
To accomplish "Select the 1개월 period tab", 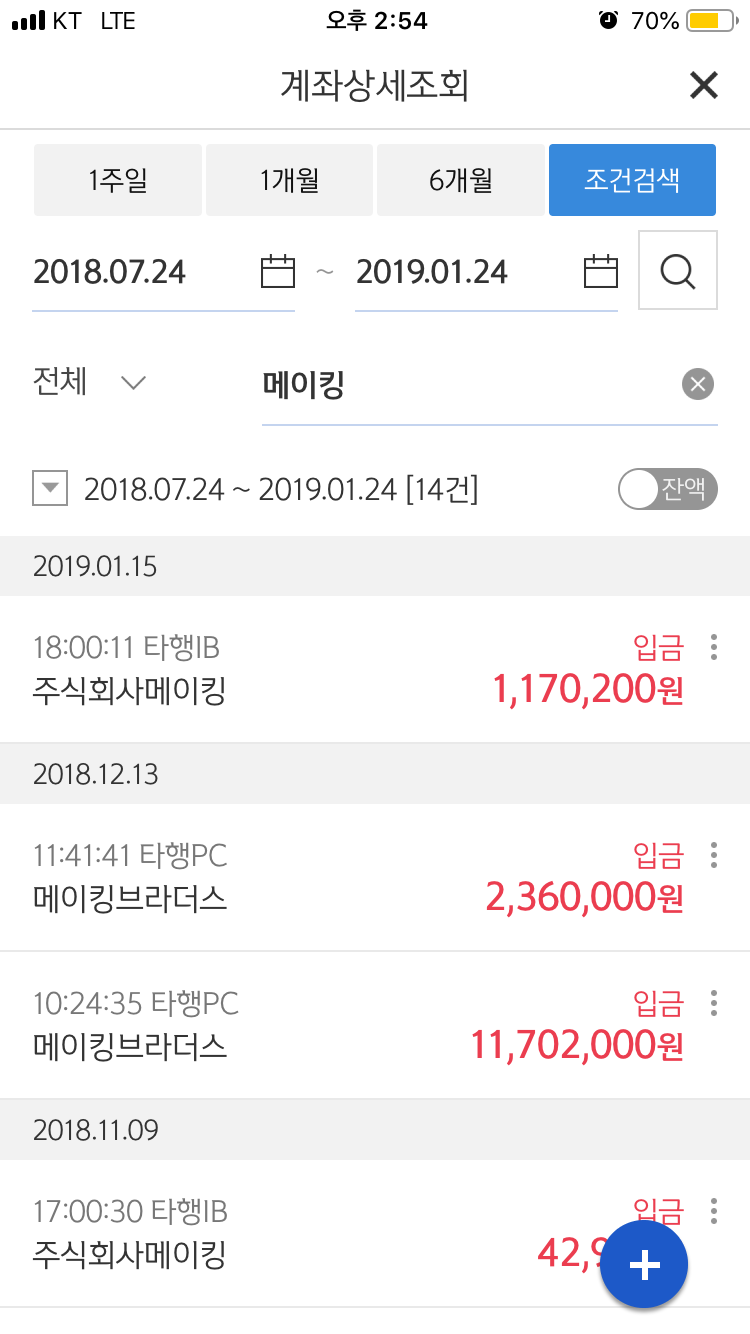I will pos(289,180).
